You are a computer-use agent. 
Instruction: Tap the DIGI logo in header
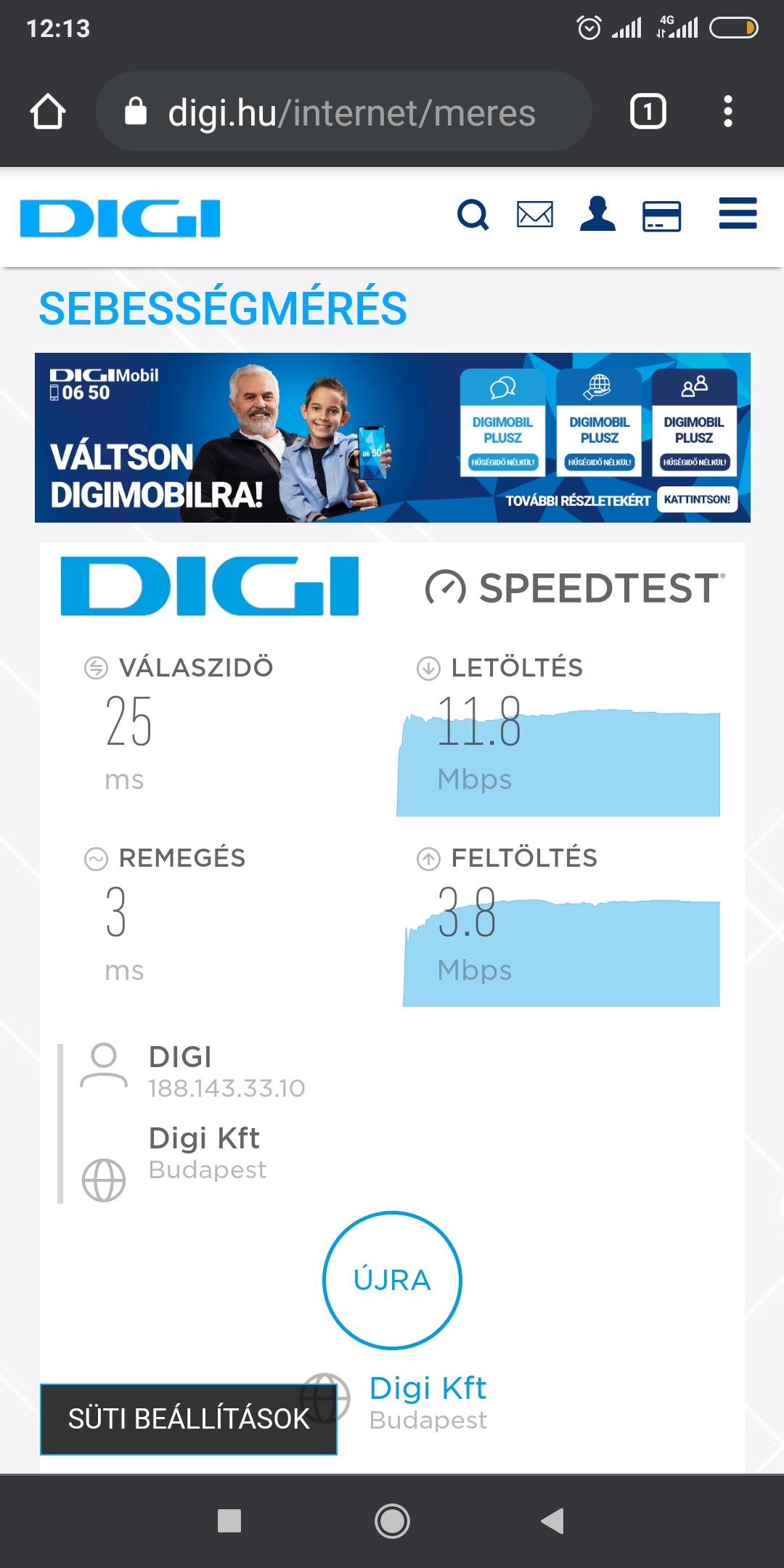pyautogui.click(x=121, y=218)
